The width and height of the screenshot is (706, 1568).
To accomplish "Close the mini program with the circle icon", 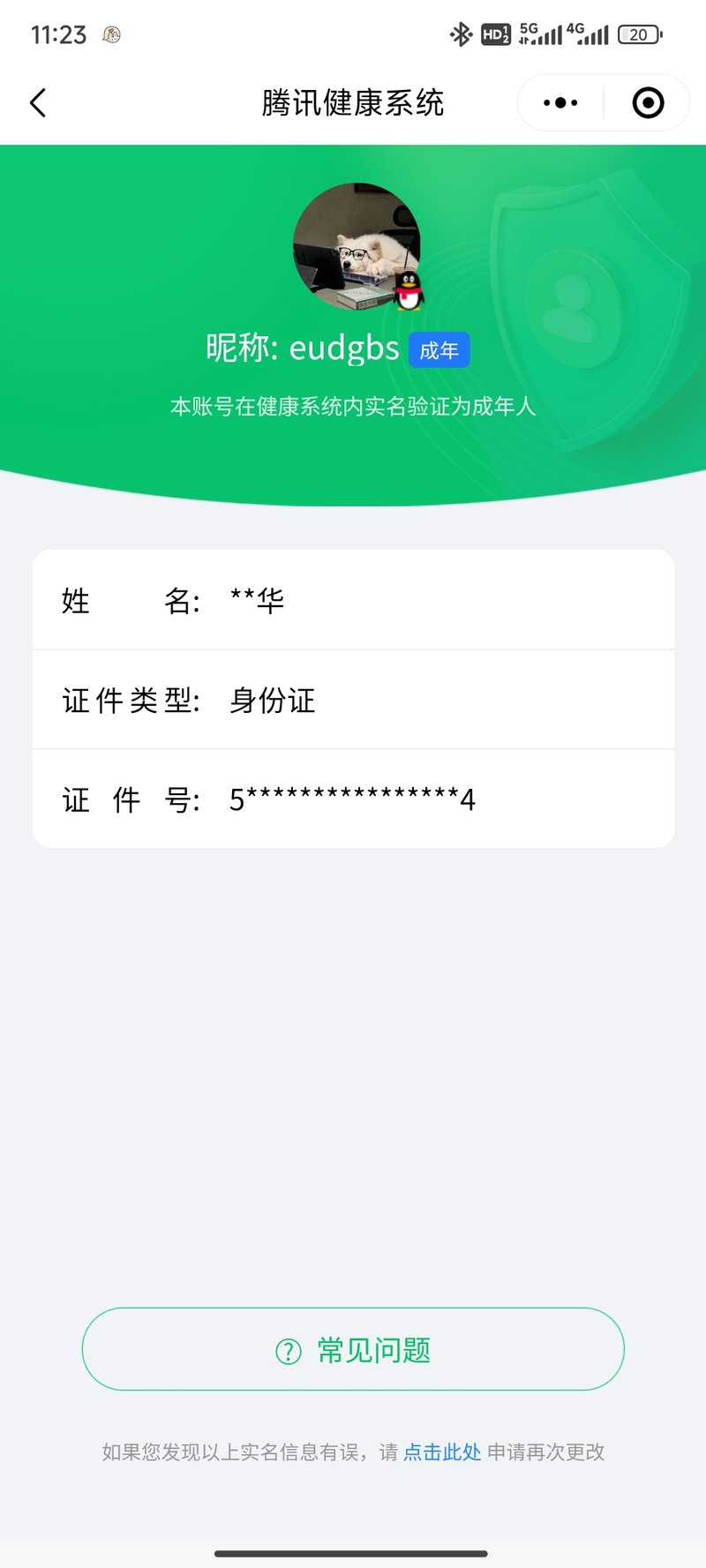I will coord(648,103).
